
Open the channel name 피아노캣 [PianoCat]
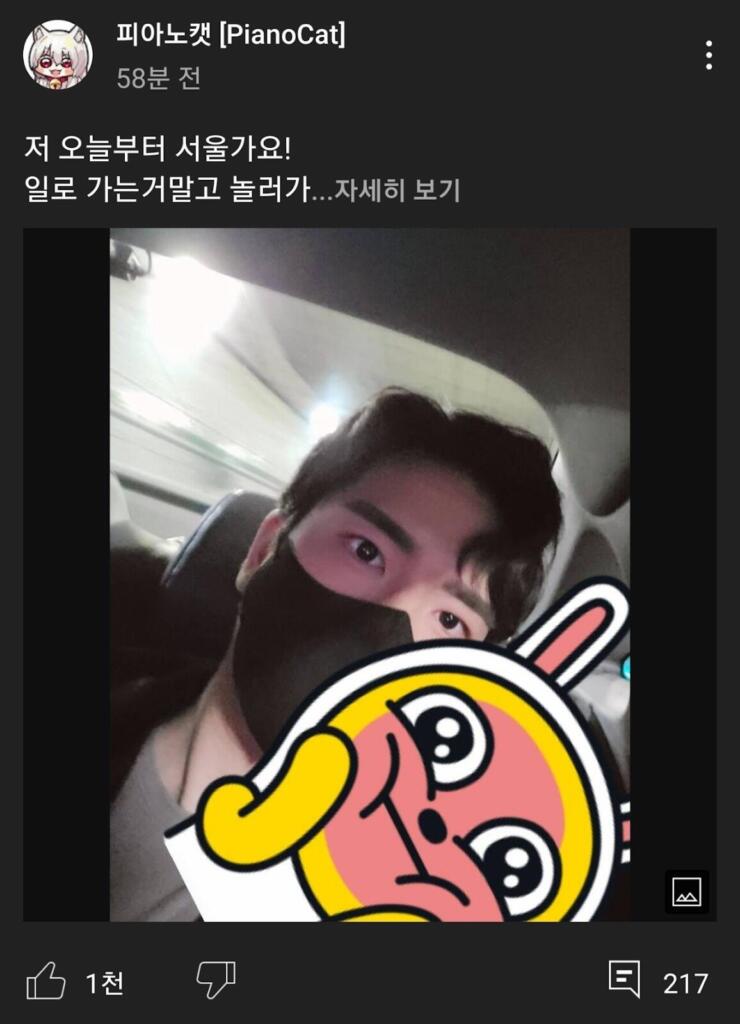[x=231, y=34]
